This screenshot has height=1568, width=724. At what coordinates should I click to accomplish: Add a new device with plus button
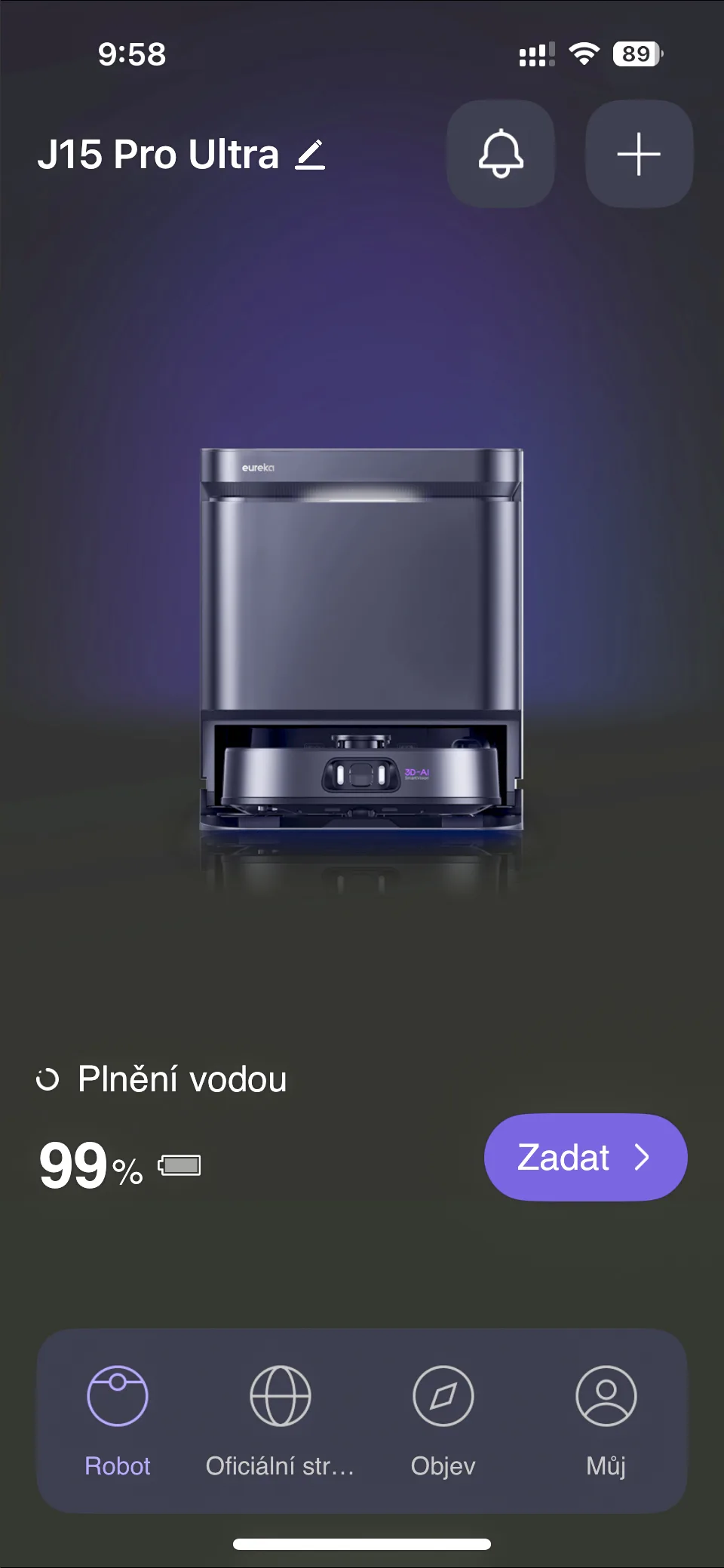tap(639, 154)
